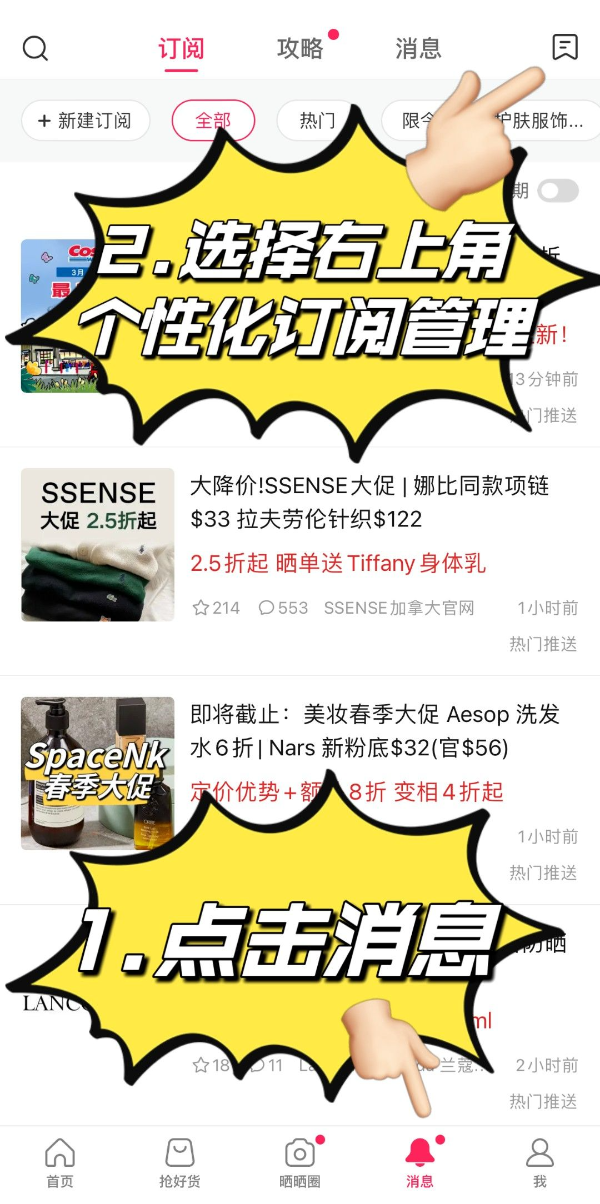Open the 晒晒圈 tab
This screenshot has height=1204, width=600.
300,1162
